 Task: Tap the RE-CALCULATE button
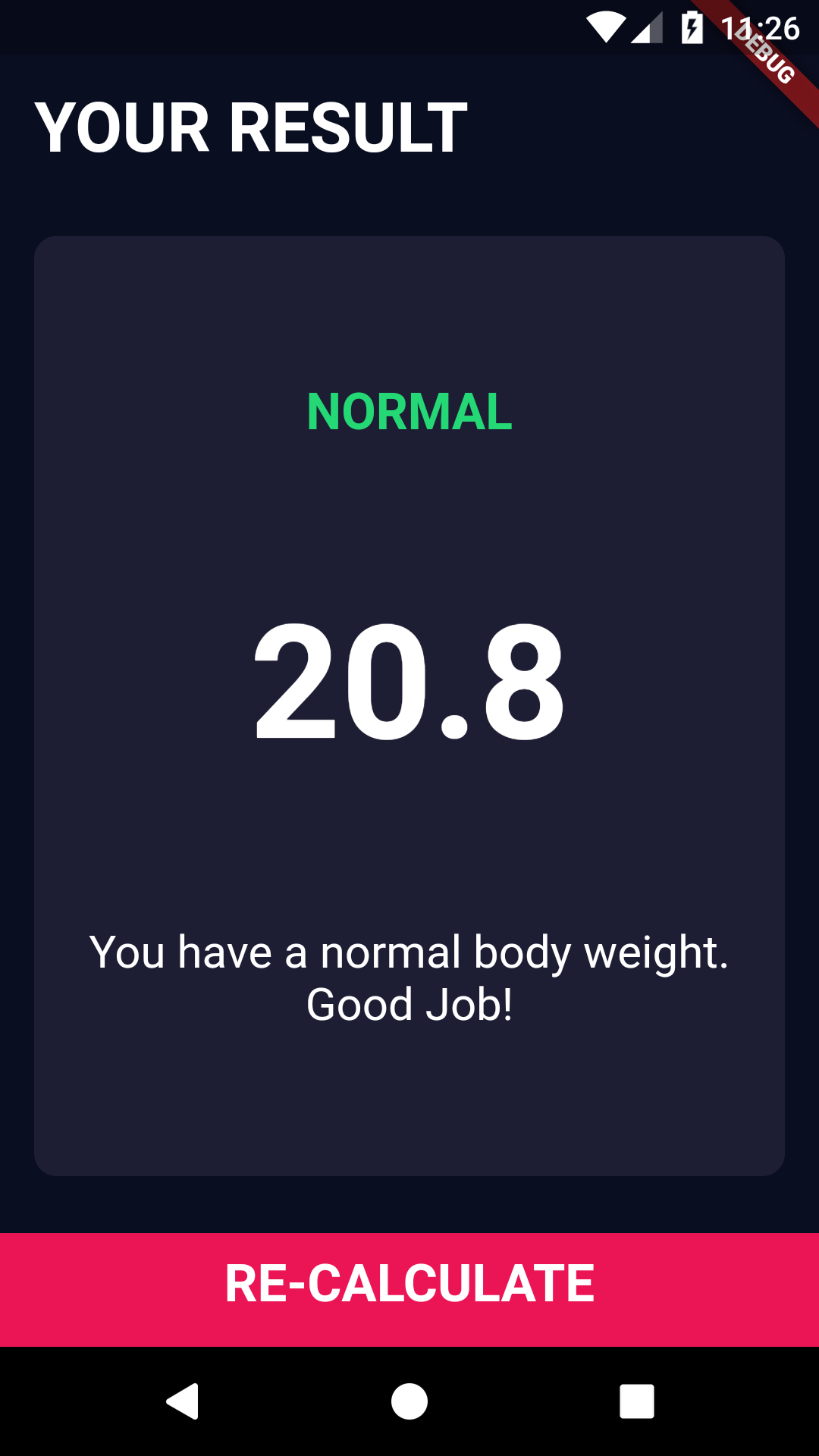tap(409, 1289)
